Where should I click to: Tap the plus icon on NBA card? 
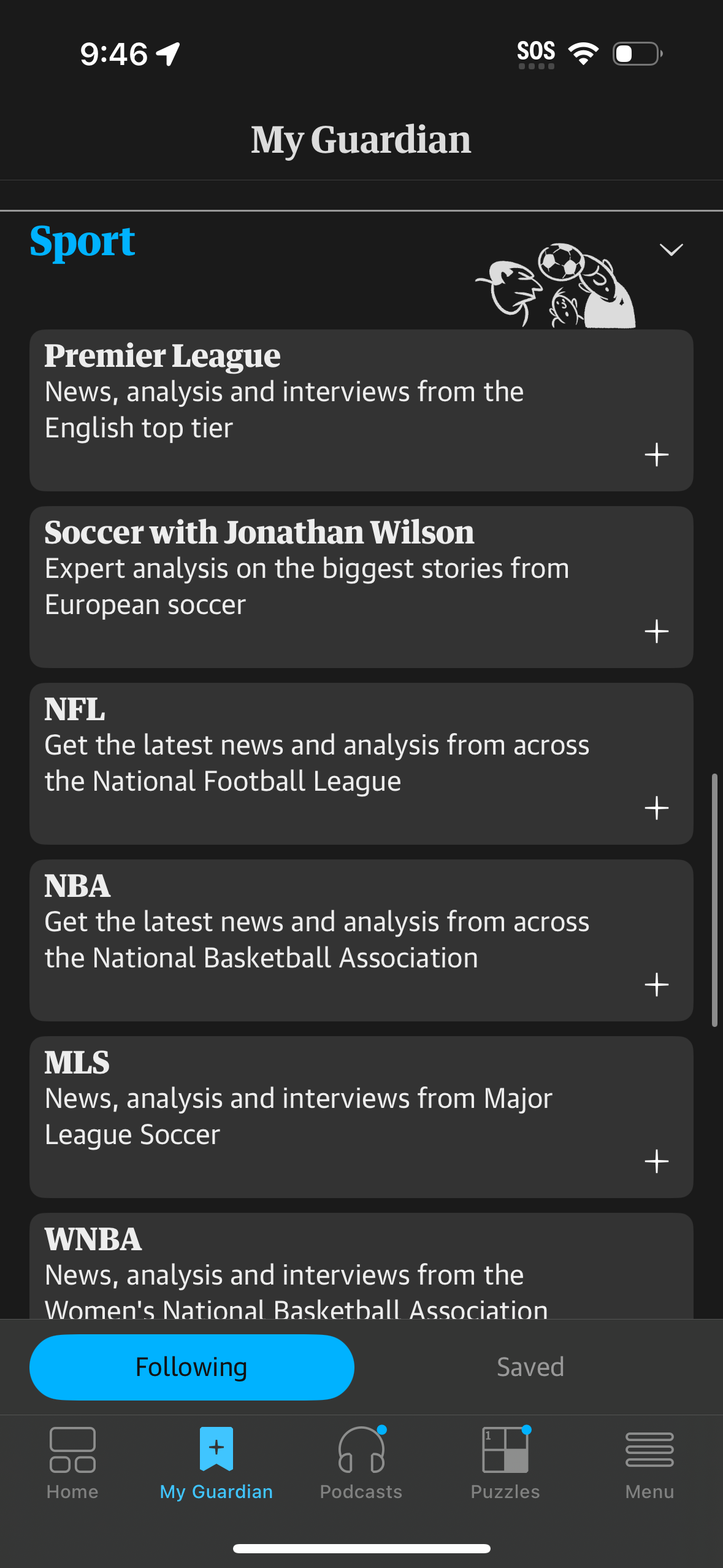(x=656, y=985)
